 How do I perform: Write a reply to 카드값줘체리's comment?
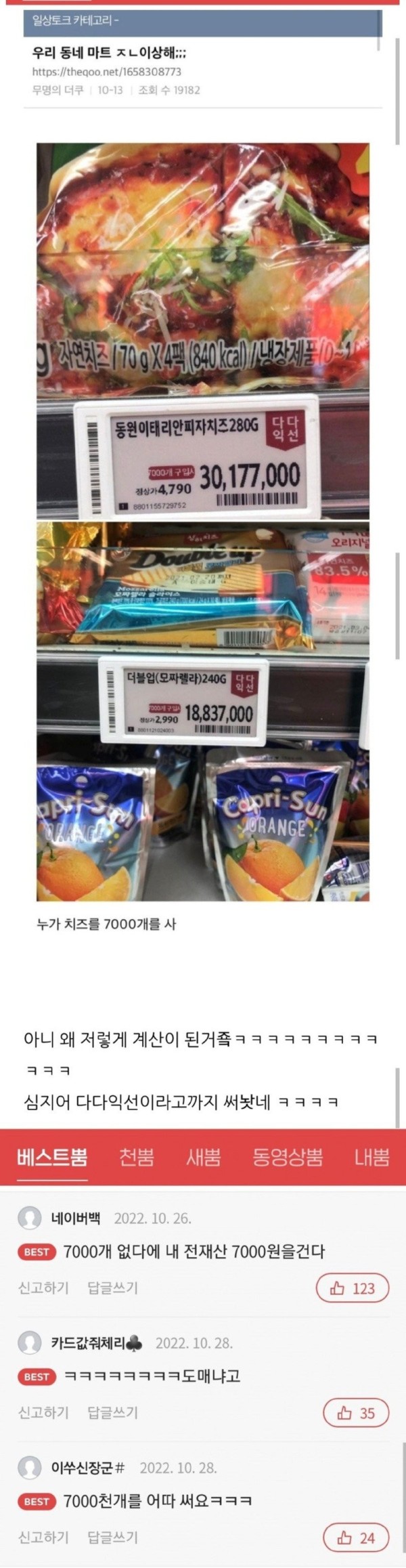(x=112, y=1412)
